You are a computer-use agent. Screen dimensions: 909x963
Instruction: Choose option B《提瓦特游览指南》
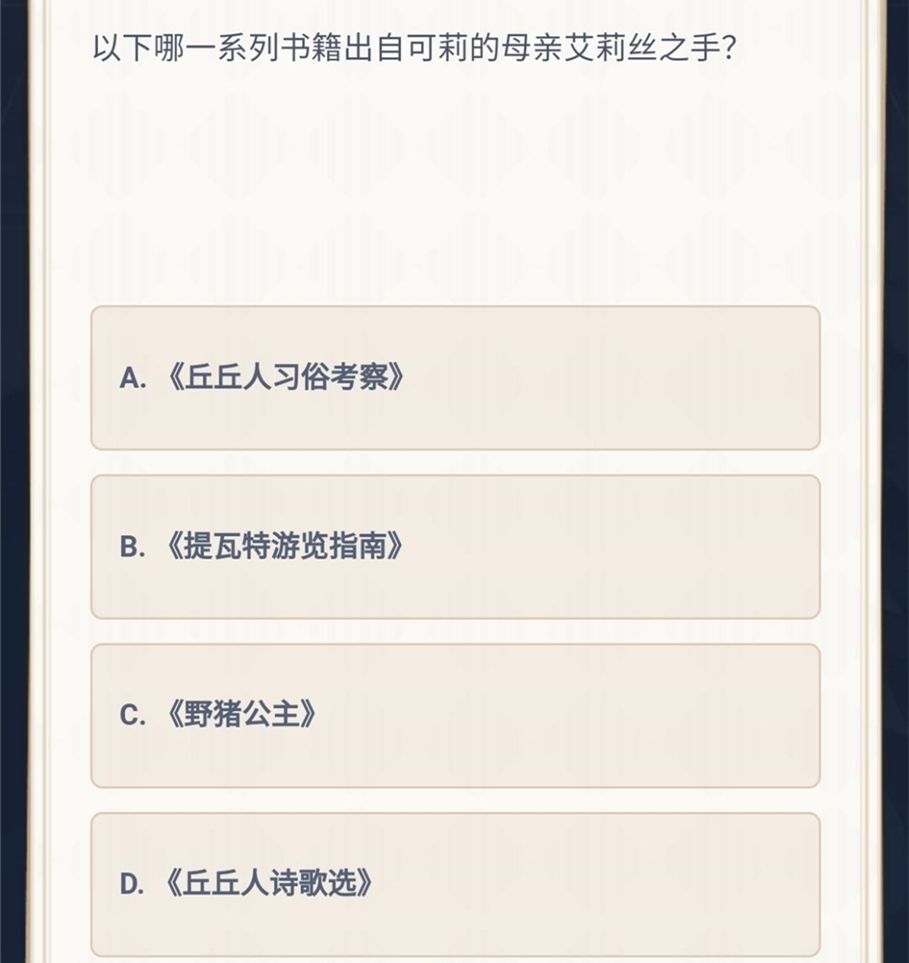pos(455,547)
